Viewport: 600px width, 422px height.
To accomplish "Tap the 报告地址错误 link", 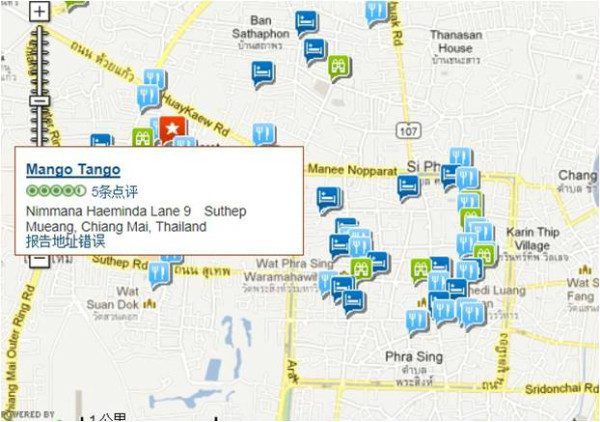I will [66, 241].
